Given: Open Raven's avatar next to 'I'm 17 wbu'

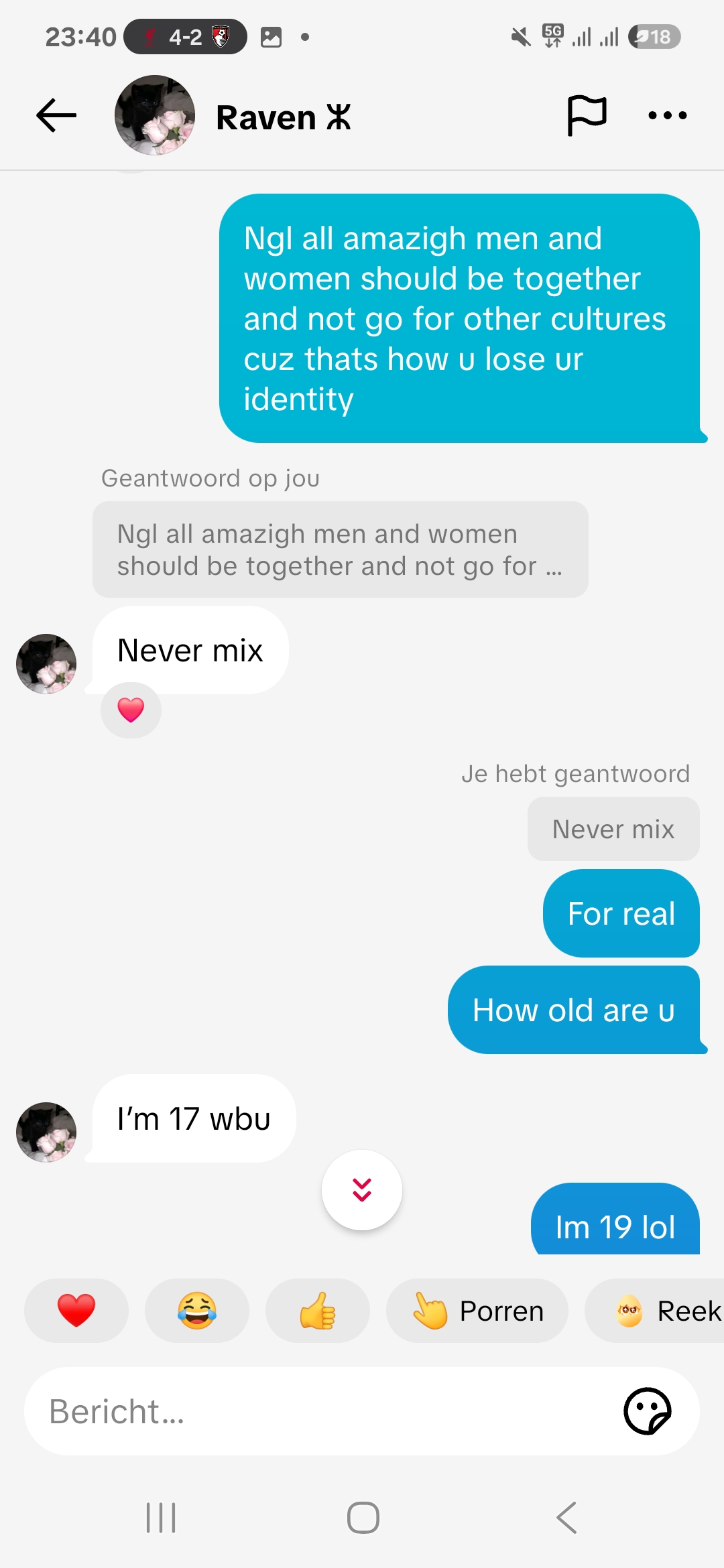Looking at the screenshot, I should click(46, 1132).
